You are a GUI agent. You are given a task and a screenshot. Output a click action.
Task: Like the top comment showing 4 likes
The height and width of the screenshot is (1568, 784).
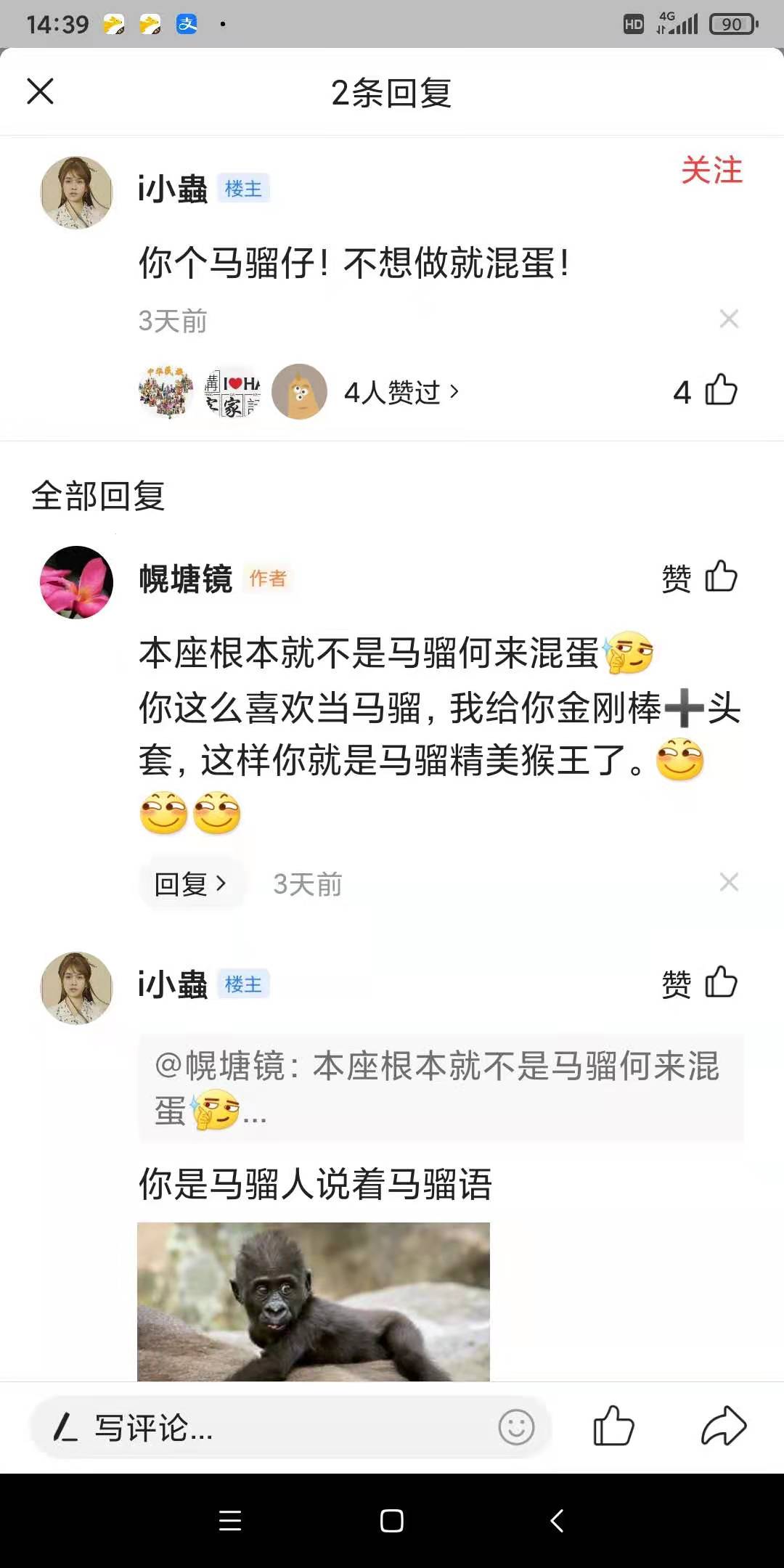(x=720, y=391)
